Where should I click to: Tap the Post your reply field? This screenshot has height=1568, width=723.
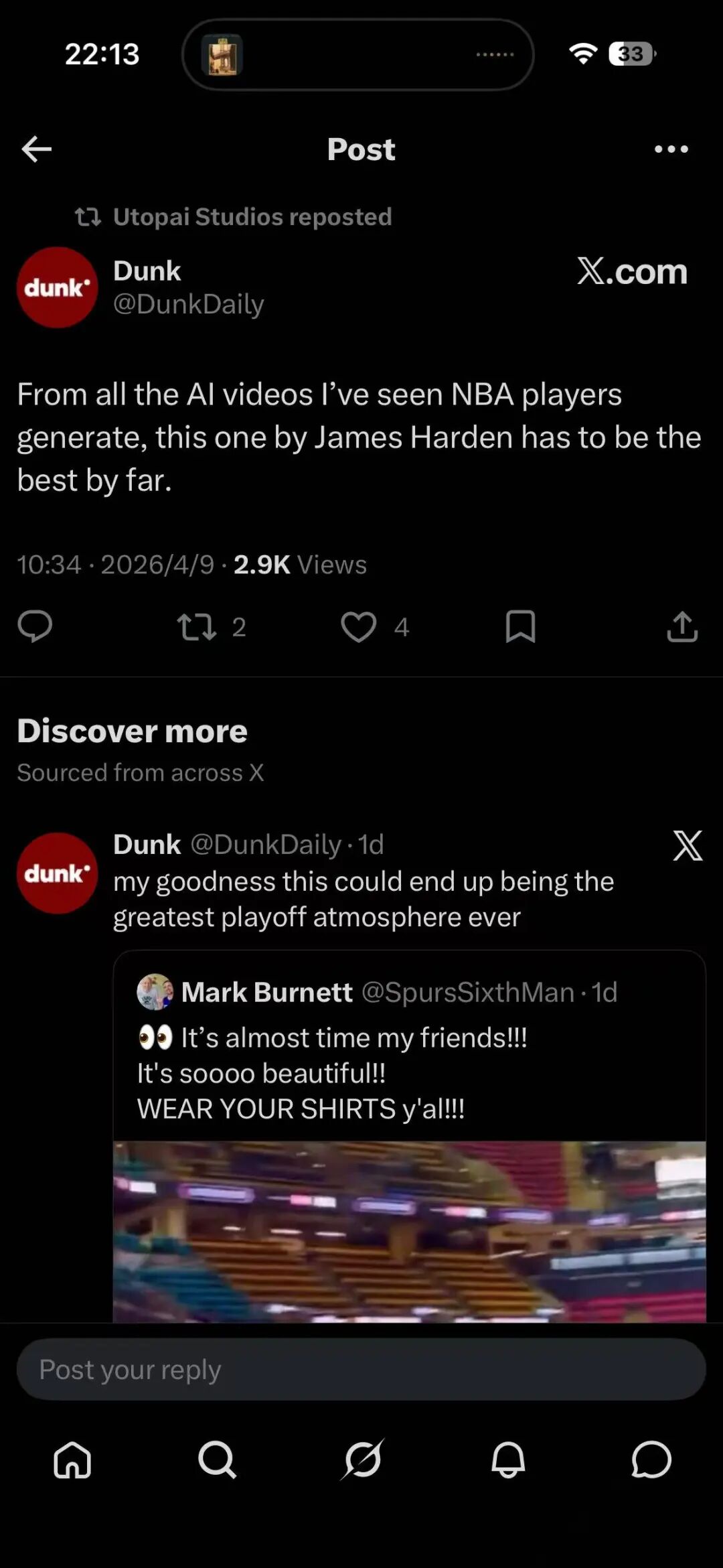pos(361,1369)
